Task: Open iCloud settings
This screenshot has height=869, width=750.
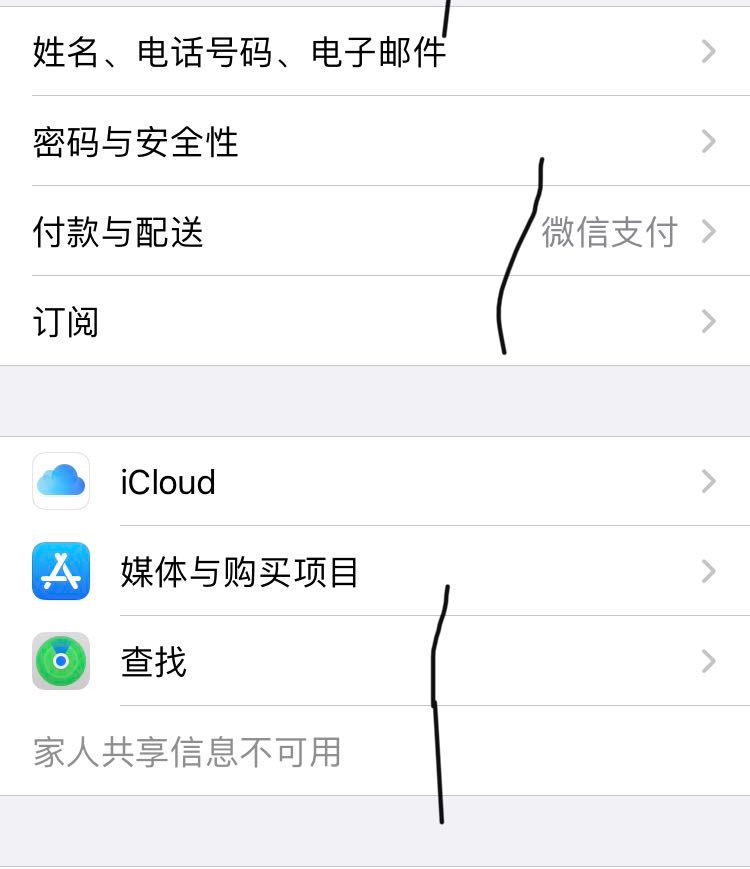Action: point(168,482)
